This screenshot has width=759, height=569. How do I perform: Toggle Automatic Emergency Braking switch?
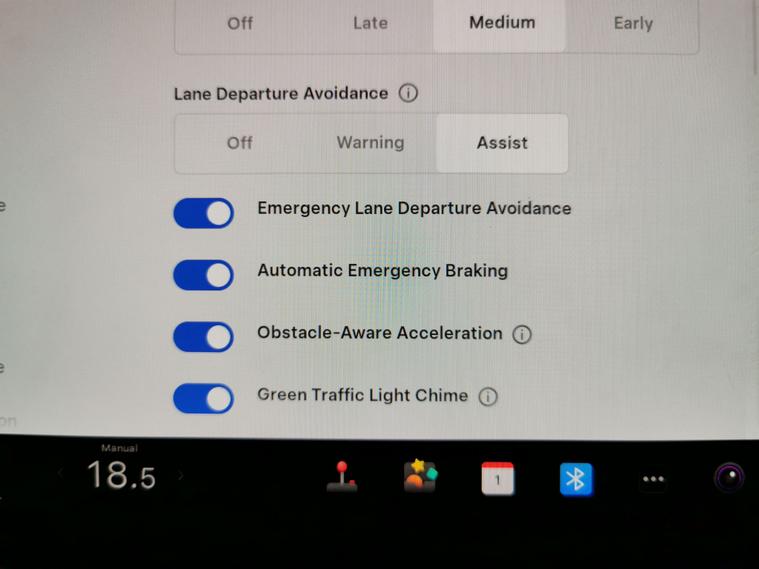click(x=204, y=274)
